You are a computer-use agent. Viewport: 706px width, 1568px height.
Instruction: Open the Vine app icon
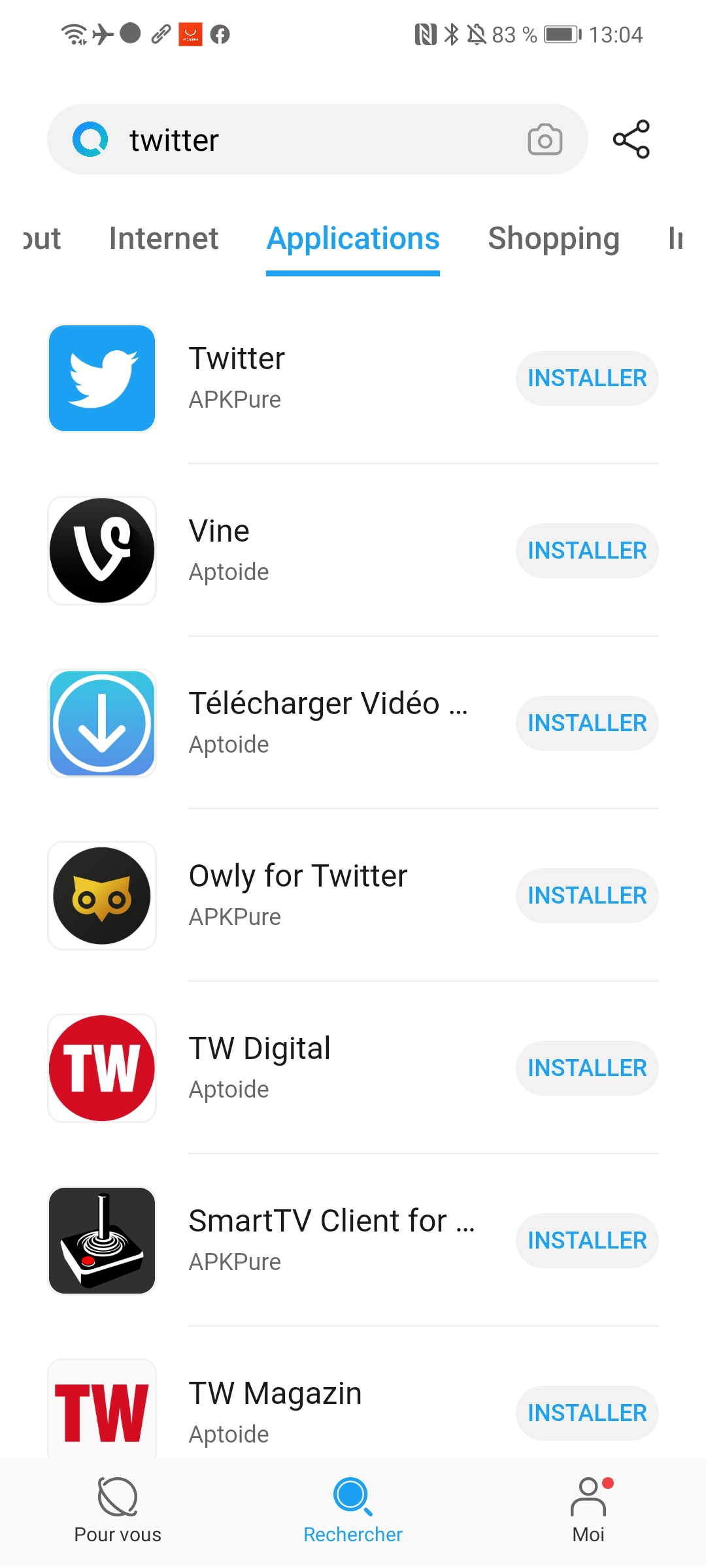[102, 550]
